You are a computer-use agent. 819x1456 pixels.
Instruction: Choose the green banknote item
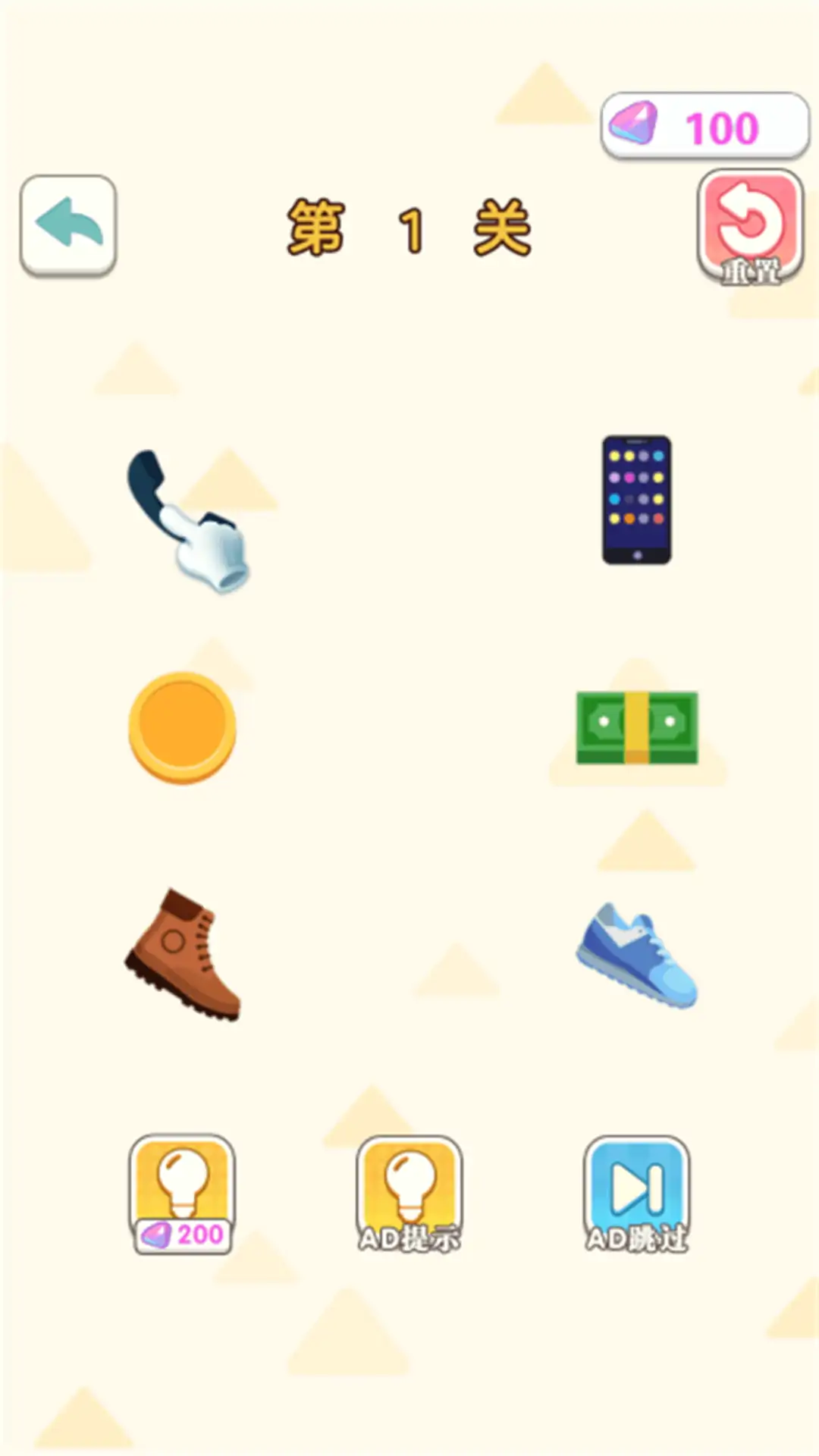click(x=637, y=728)
